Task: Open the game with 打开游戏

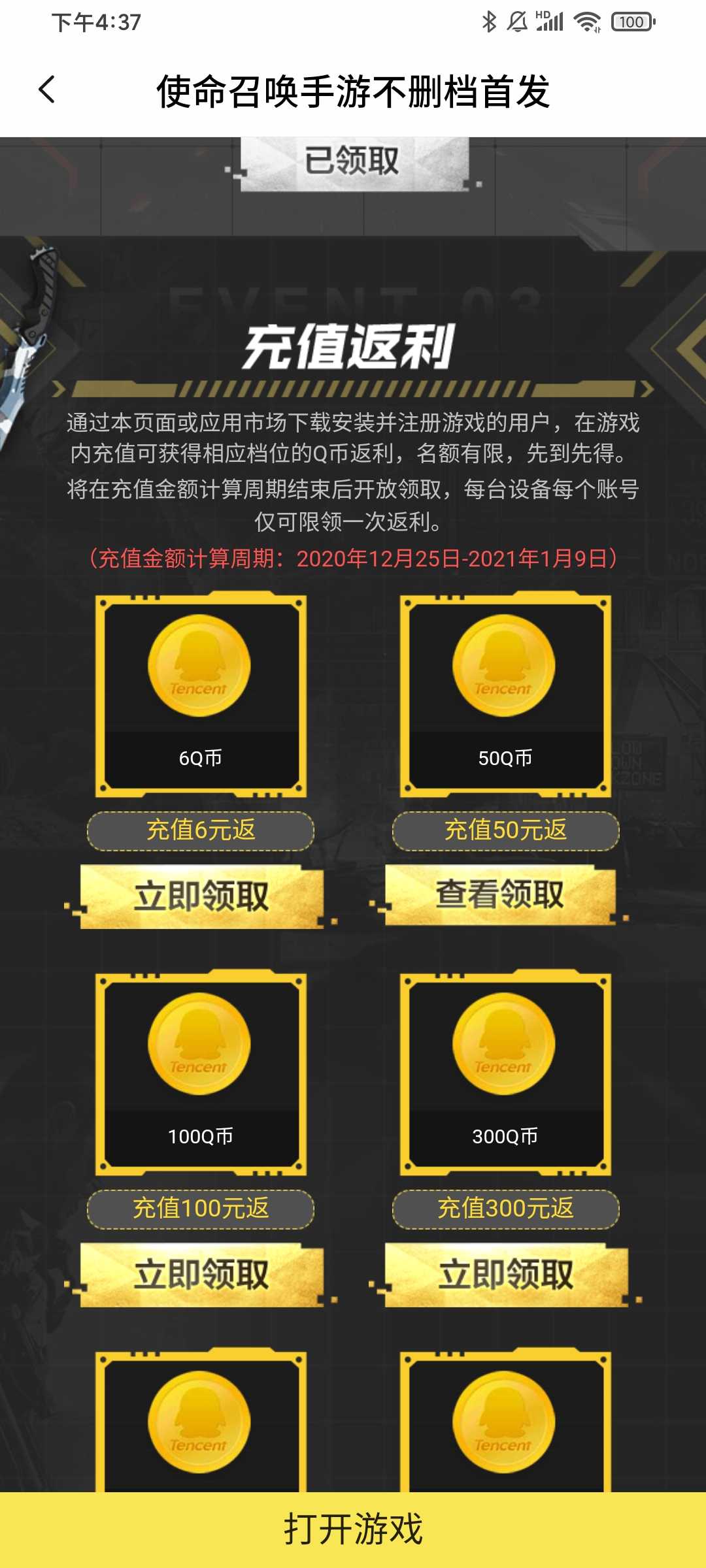Action: (x=353, y=1529)
